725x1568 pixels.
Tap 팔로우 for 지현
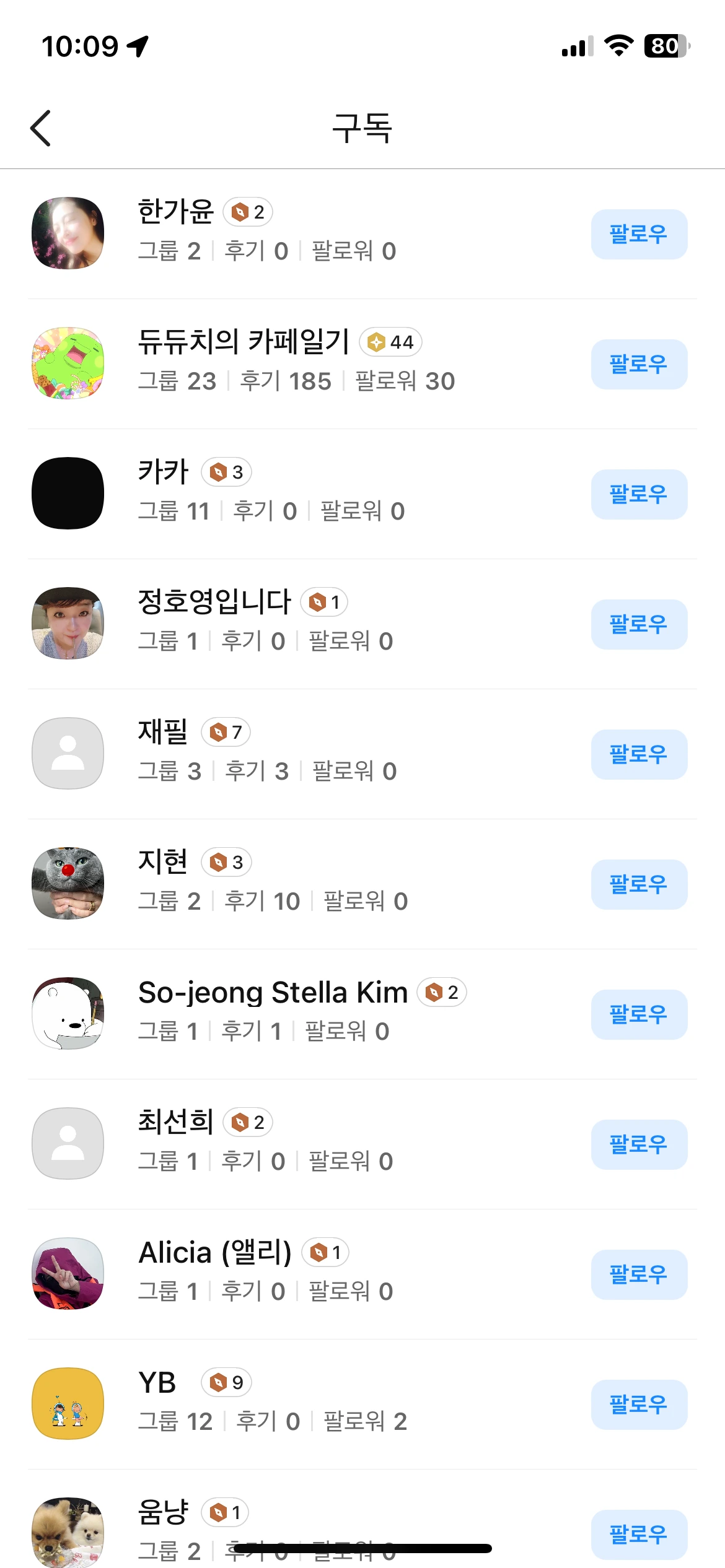coord(638,884)
